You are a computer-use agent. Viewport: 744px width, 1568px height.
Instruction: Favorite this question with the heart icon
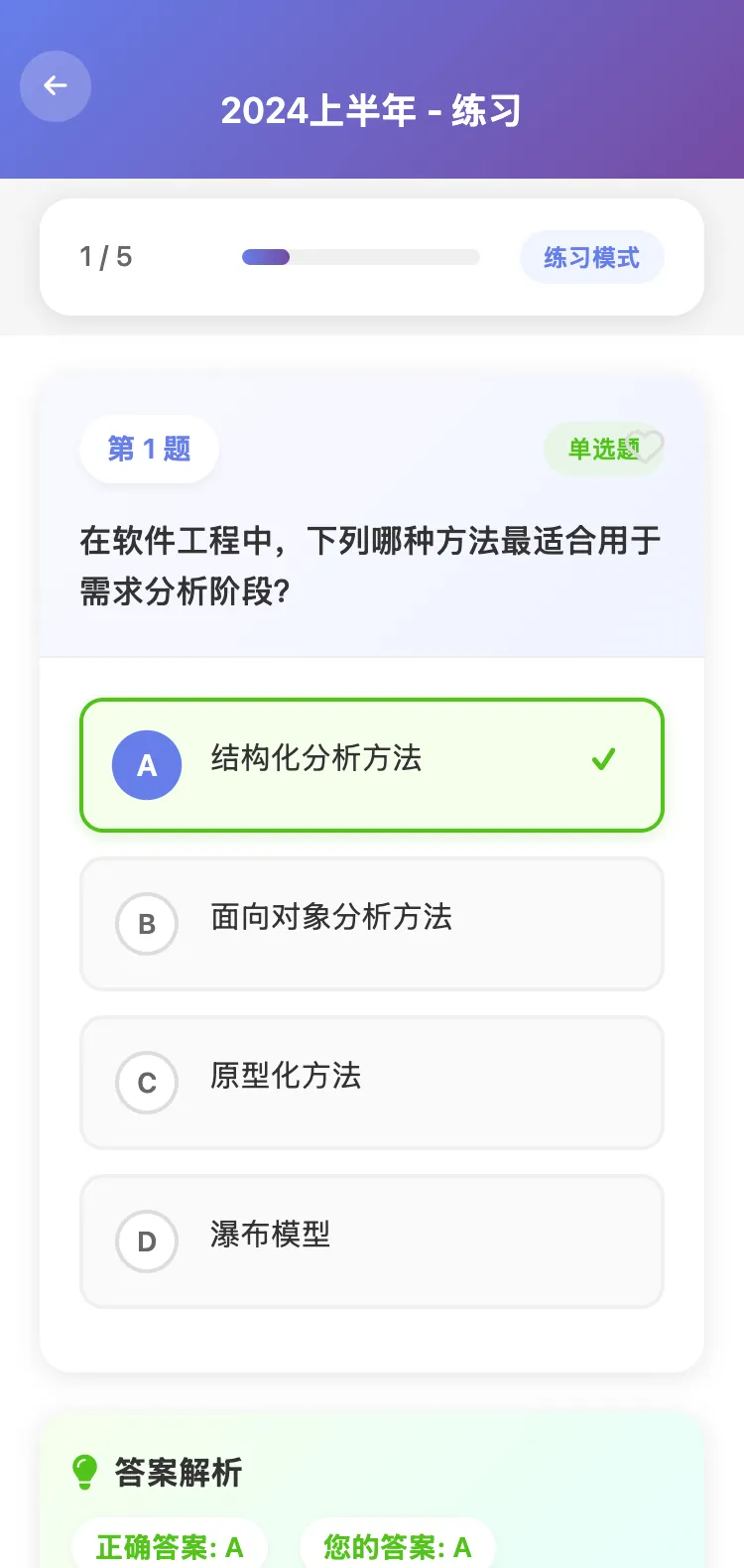click(646, 447)
